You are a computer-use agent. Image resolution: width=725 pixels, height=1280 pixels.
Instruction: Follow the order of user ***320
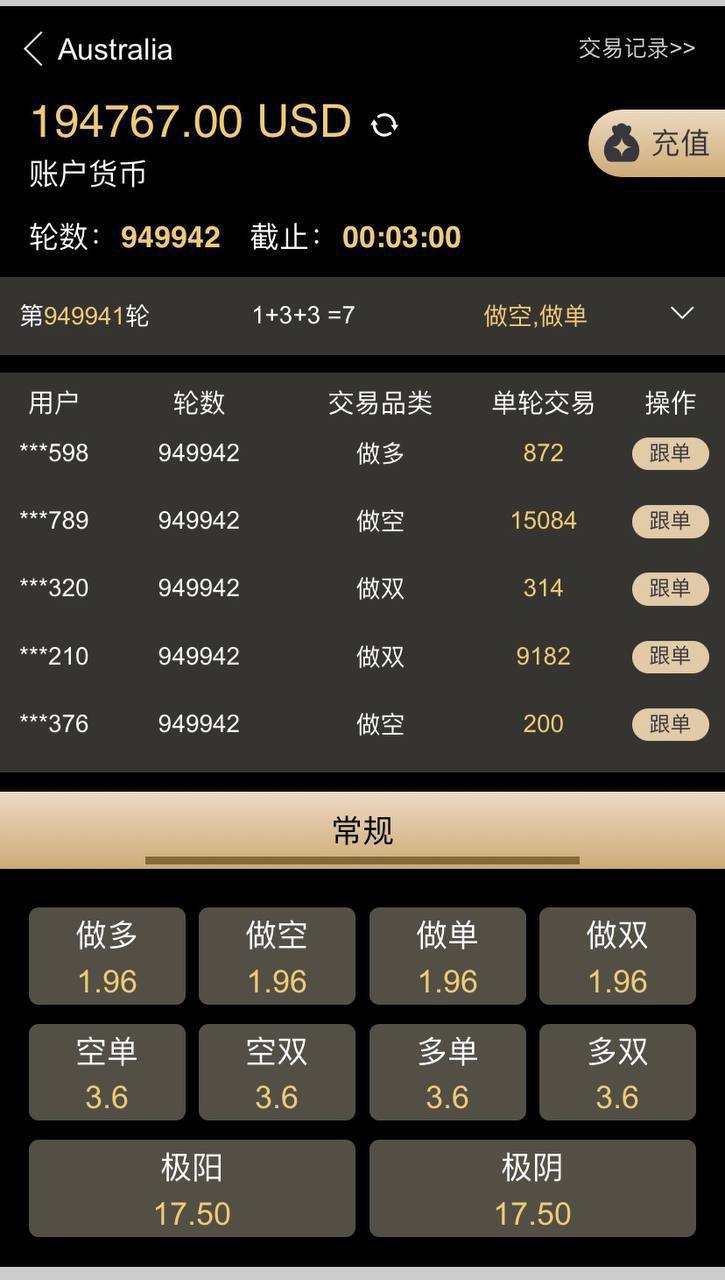click(x=670, y=588)
